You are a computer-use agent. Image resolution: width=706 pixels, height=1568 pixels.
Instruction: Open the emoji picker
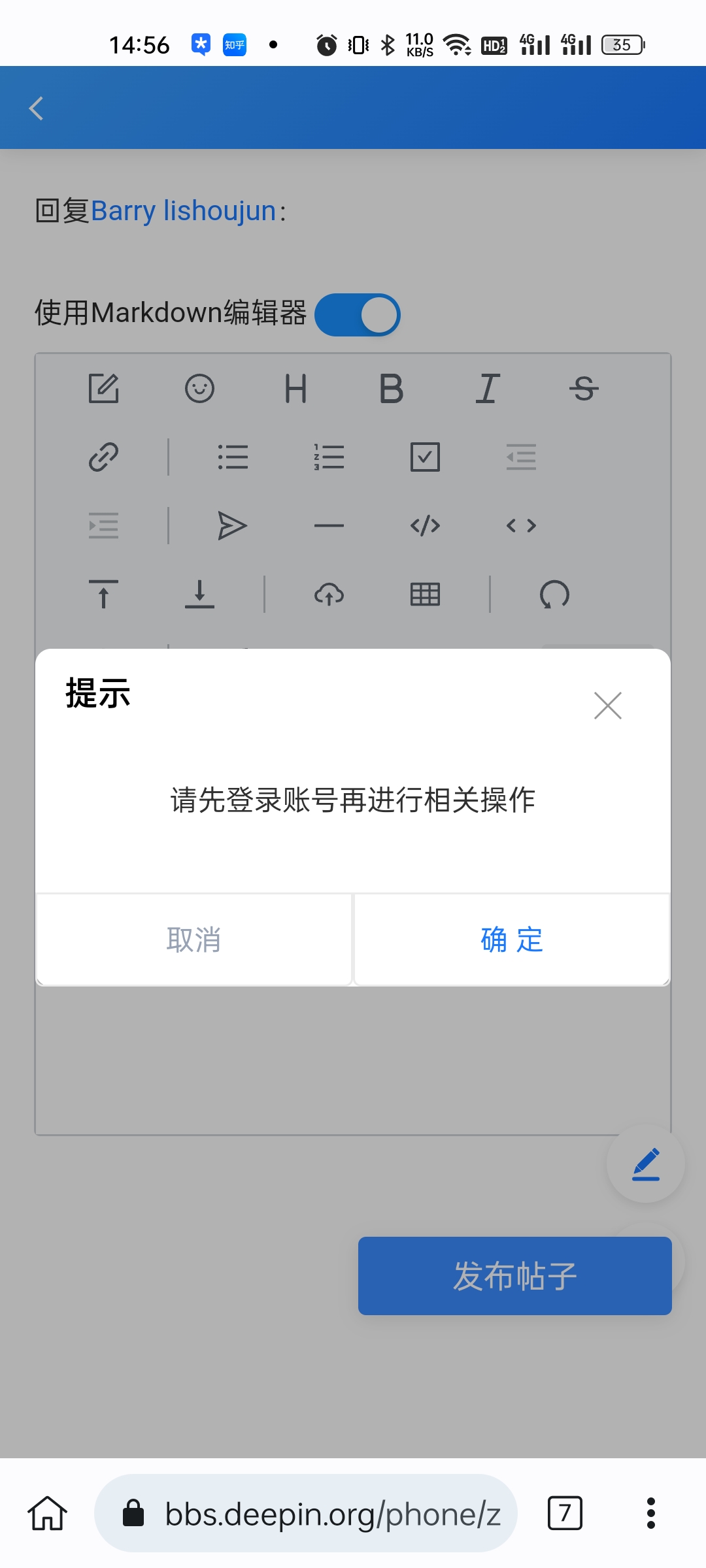click(199, 389)
